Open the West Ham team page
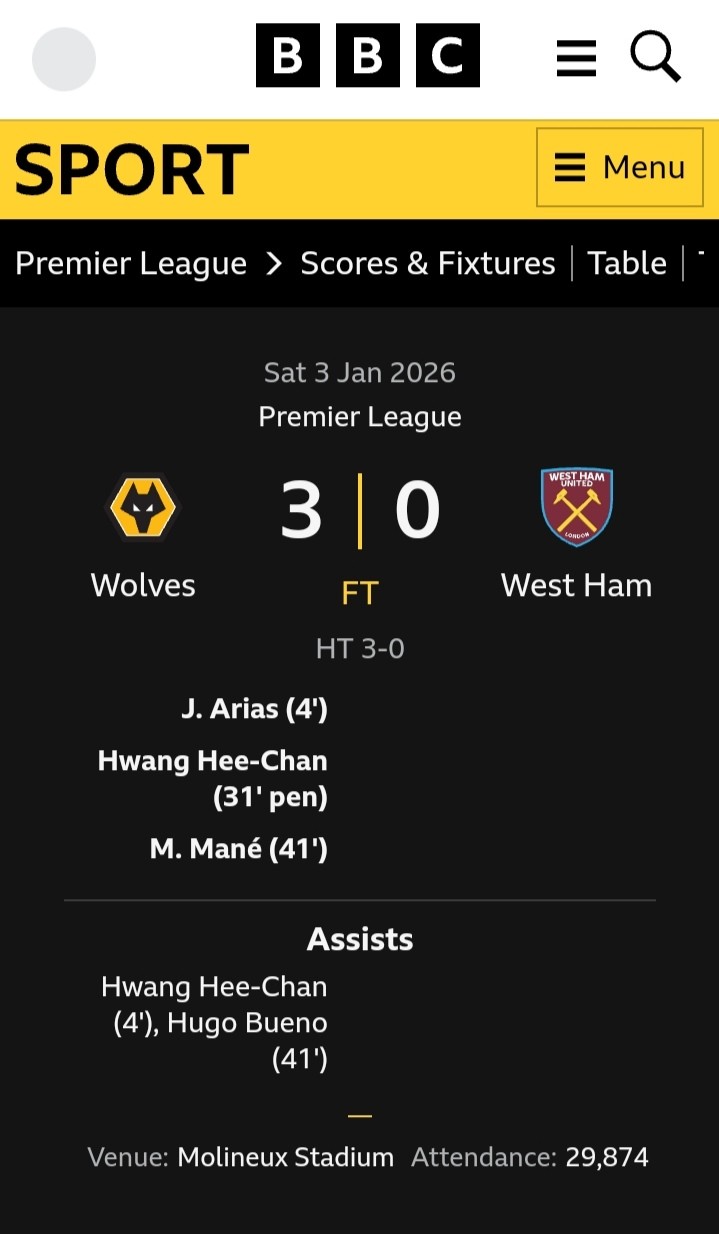Image resolution: width=719 pixels, height=1234 pixels. point(576,585)
